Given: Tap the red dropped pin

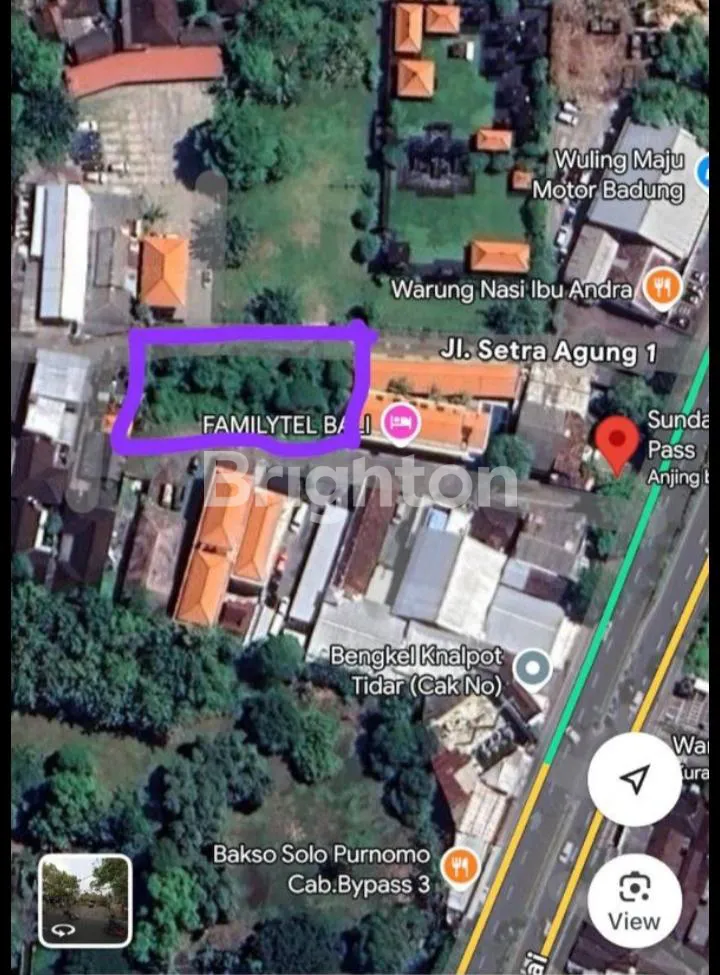Looking at the screenshot, I should tap(617, 443).
